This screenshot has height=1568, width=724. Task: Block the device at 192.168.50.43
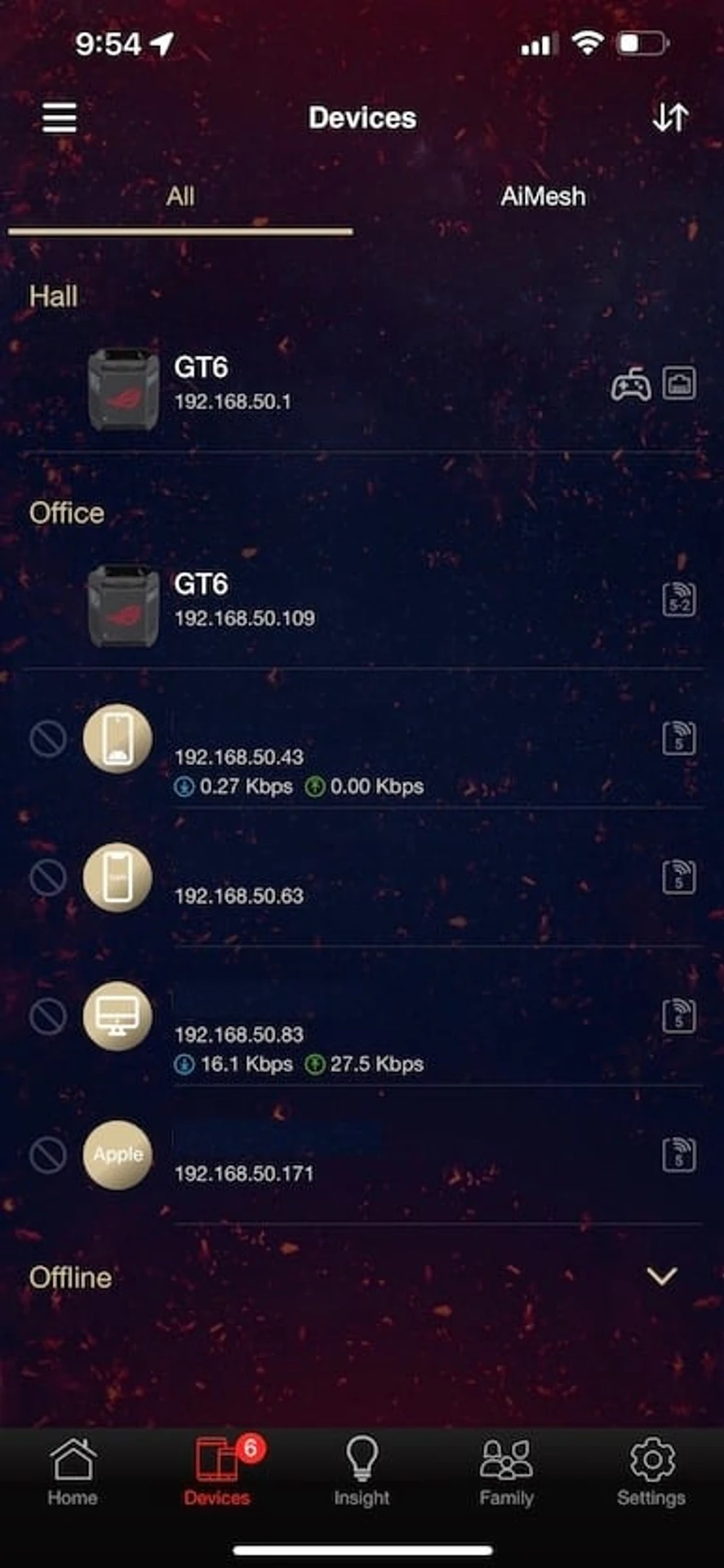tap(48, 740)
